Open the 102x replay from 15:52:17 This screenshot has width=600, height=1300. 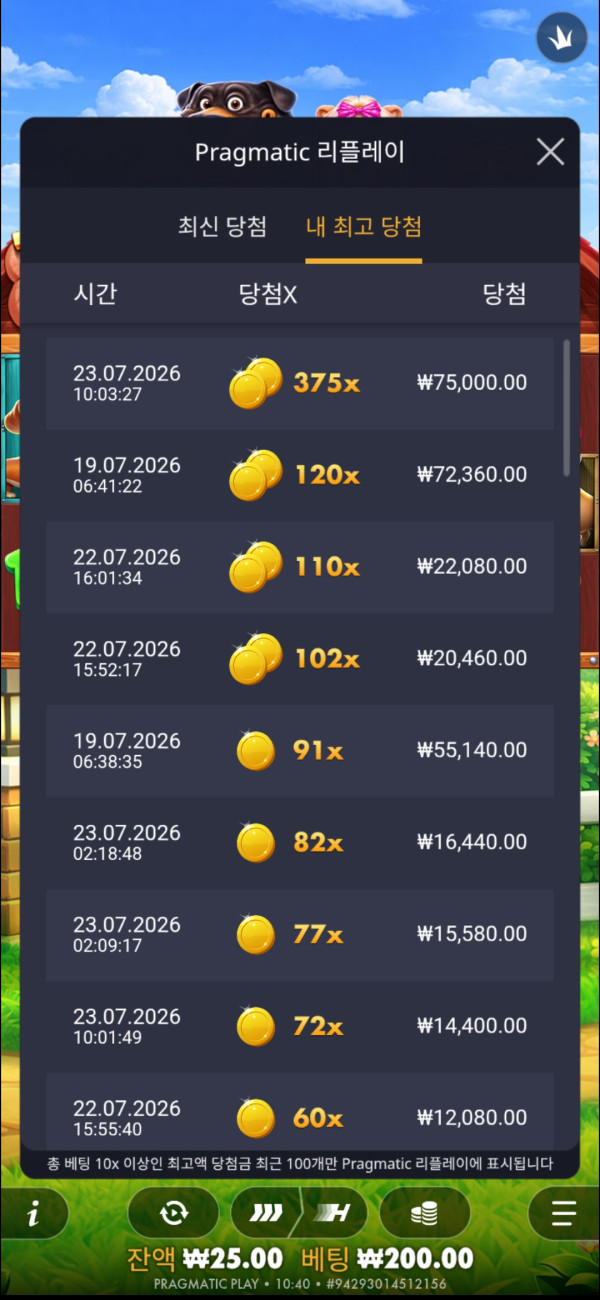(x=300, y=659)
